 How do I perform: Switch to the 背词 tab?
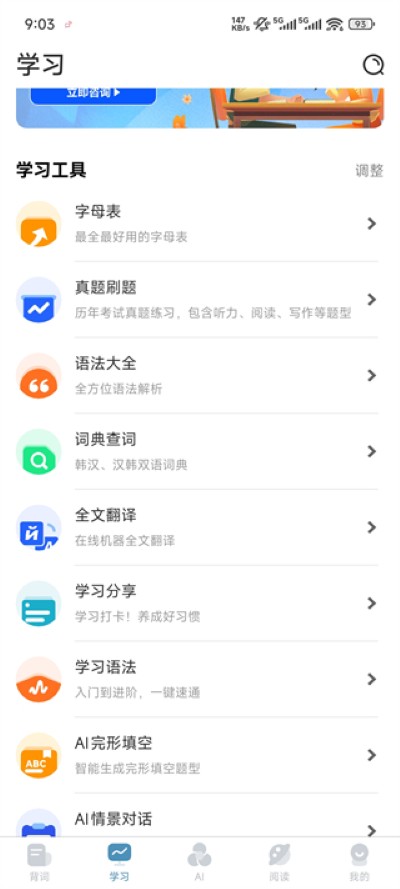[40, 862]
